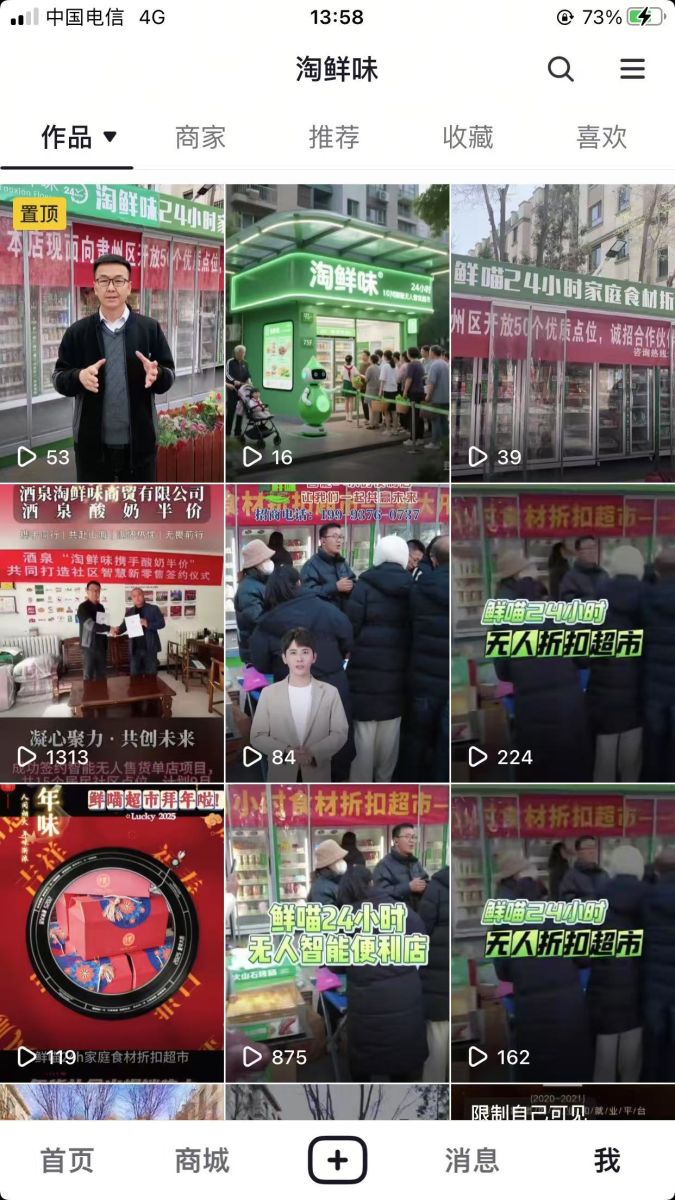Screen dimensions: 675x1200
Task: Open the 商城 mall tab
Action: [202, 1160]
